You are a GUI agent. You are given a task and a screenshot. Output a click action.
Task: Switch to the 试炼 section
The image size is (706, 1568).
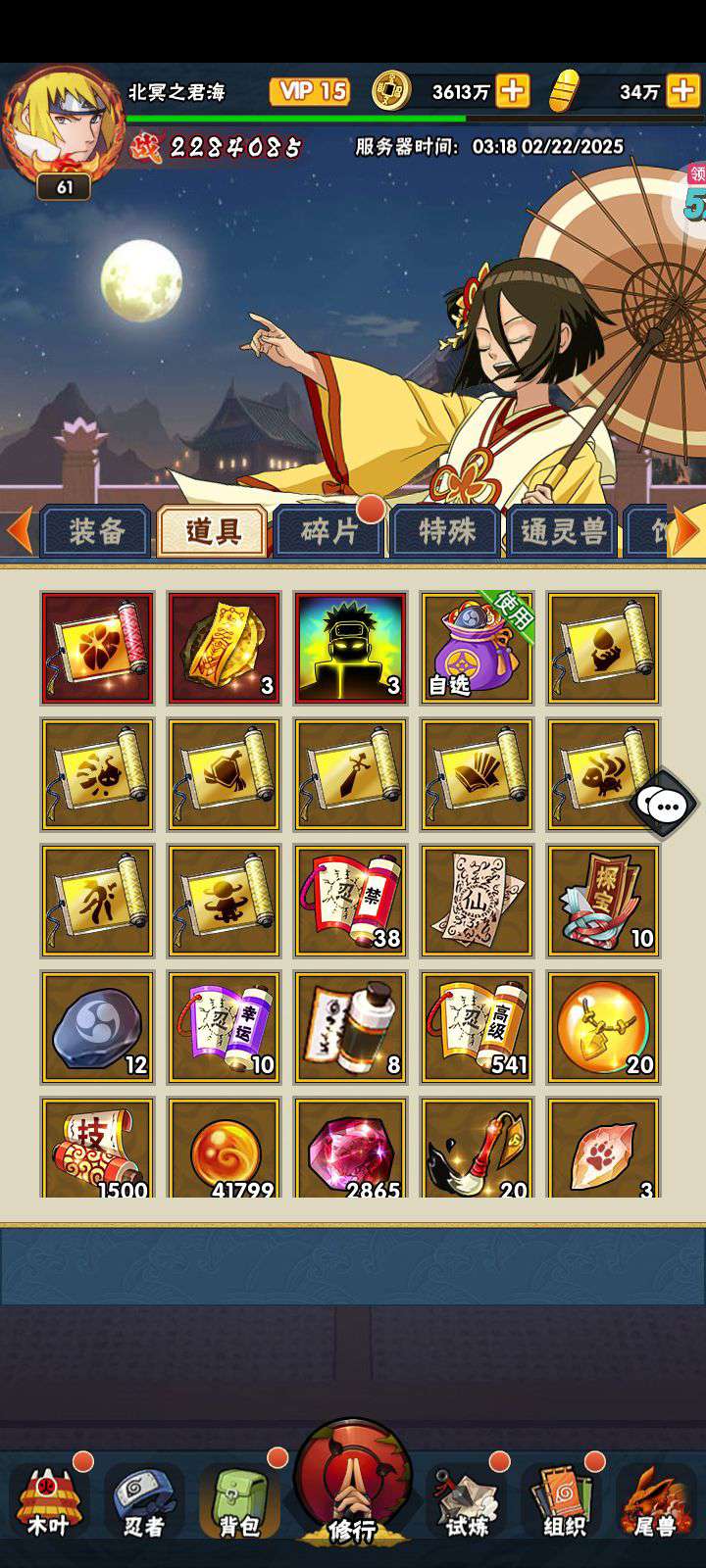tap(466, 1501)
